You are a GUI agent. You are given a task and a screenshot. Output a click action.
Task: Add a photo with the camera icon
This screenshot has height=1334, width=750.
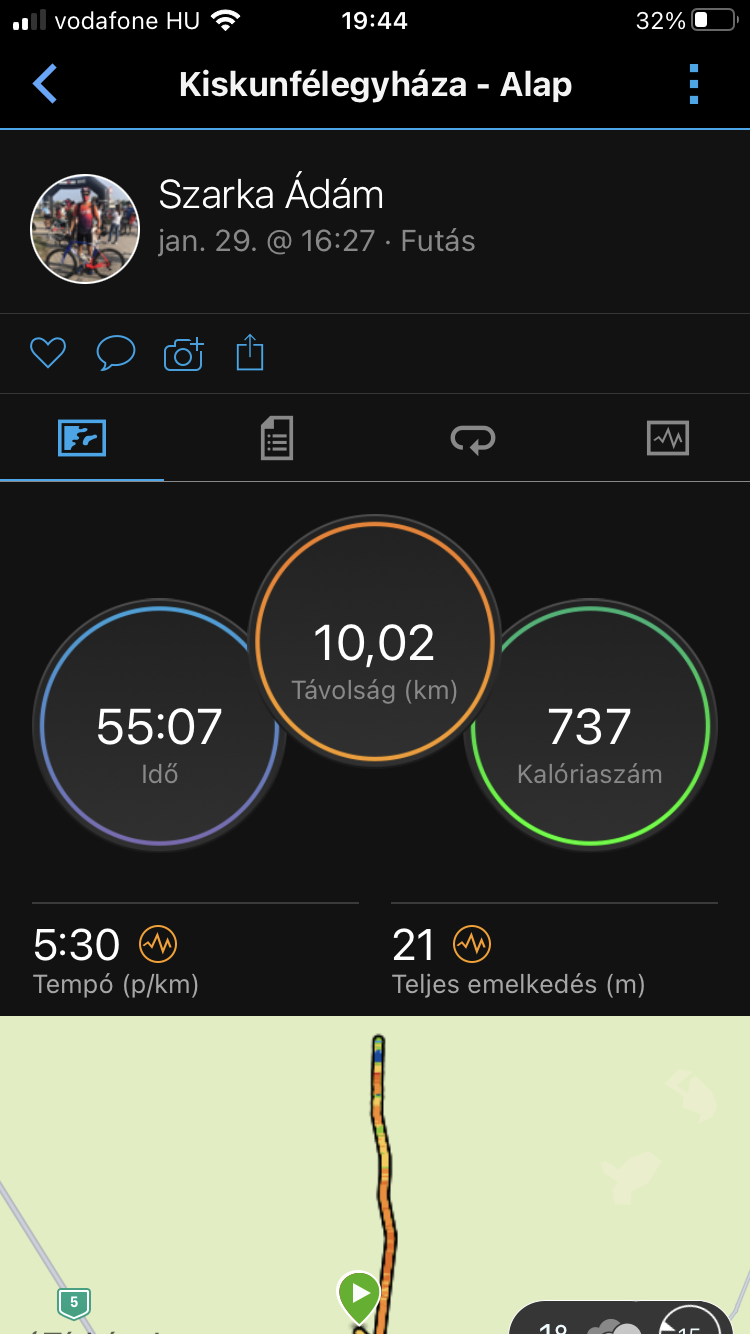coord(183,353)
